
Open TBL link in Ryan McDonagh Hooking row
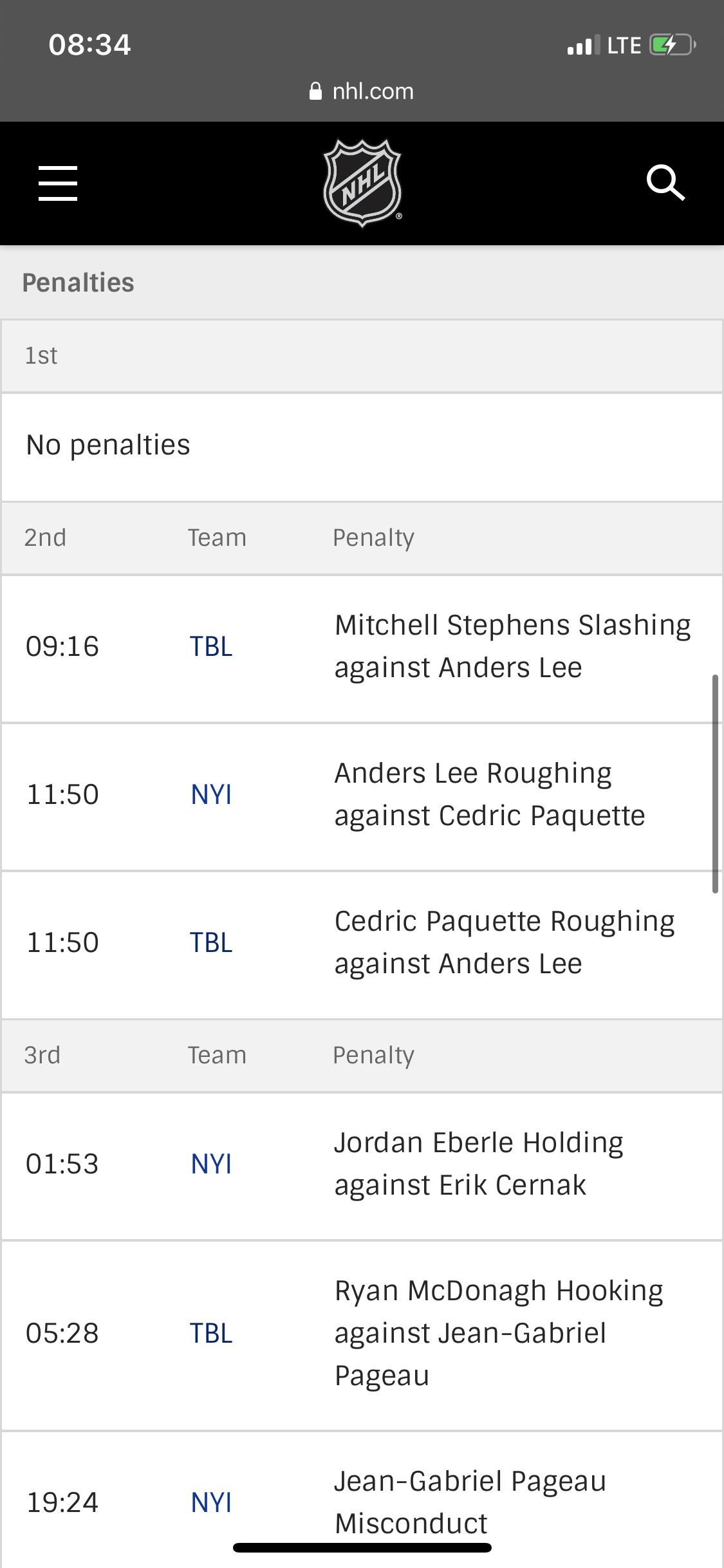click(211, 1334)
